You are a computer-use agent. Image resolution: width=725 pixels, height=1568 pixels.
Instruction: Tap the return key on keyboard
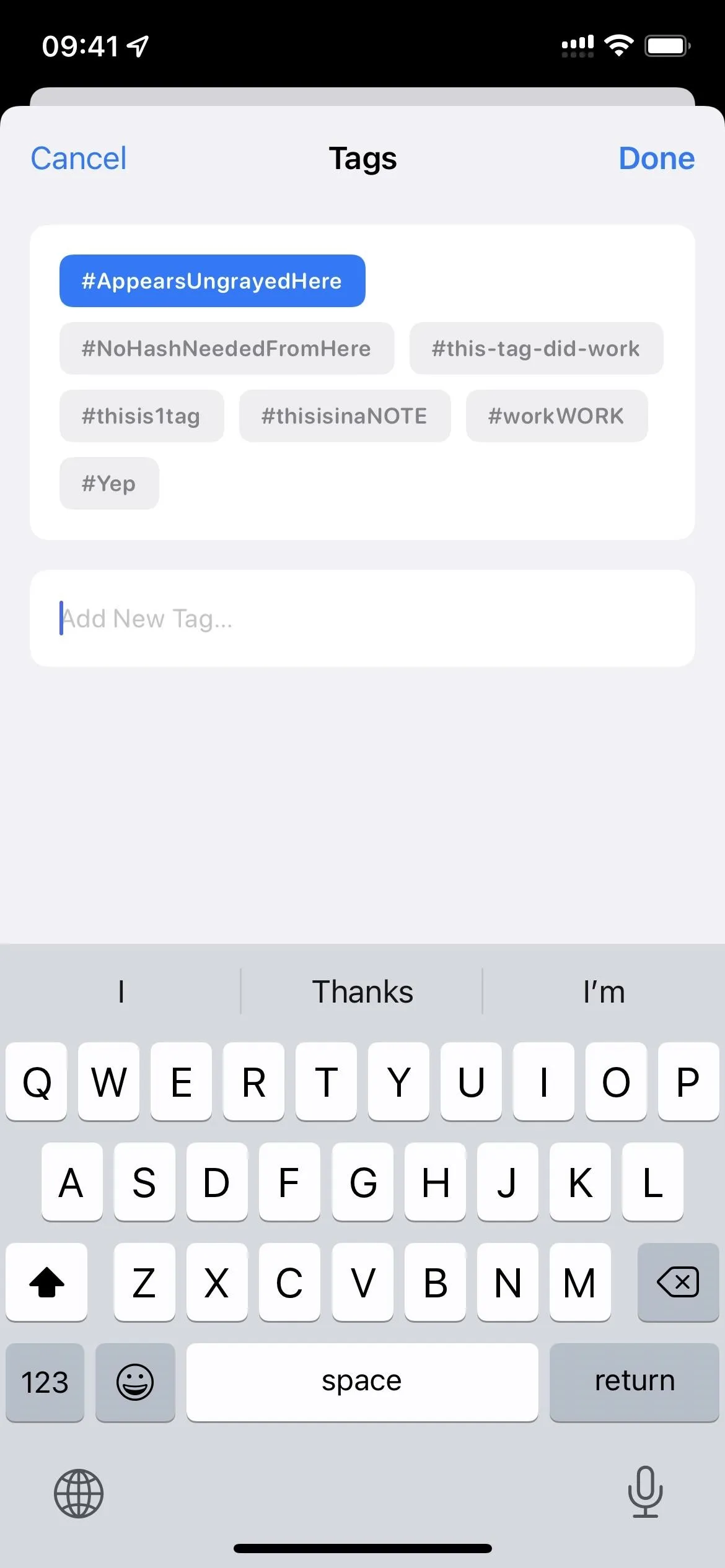634,1382
